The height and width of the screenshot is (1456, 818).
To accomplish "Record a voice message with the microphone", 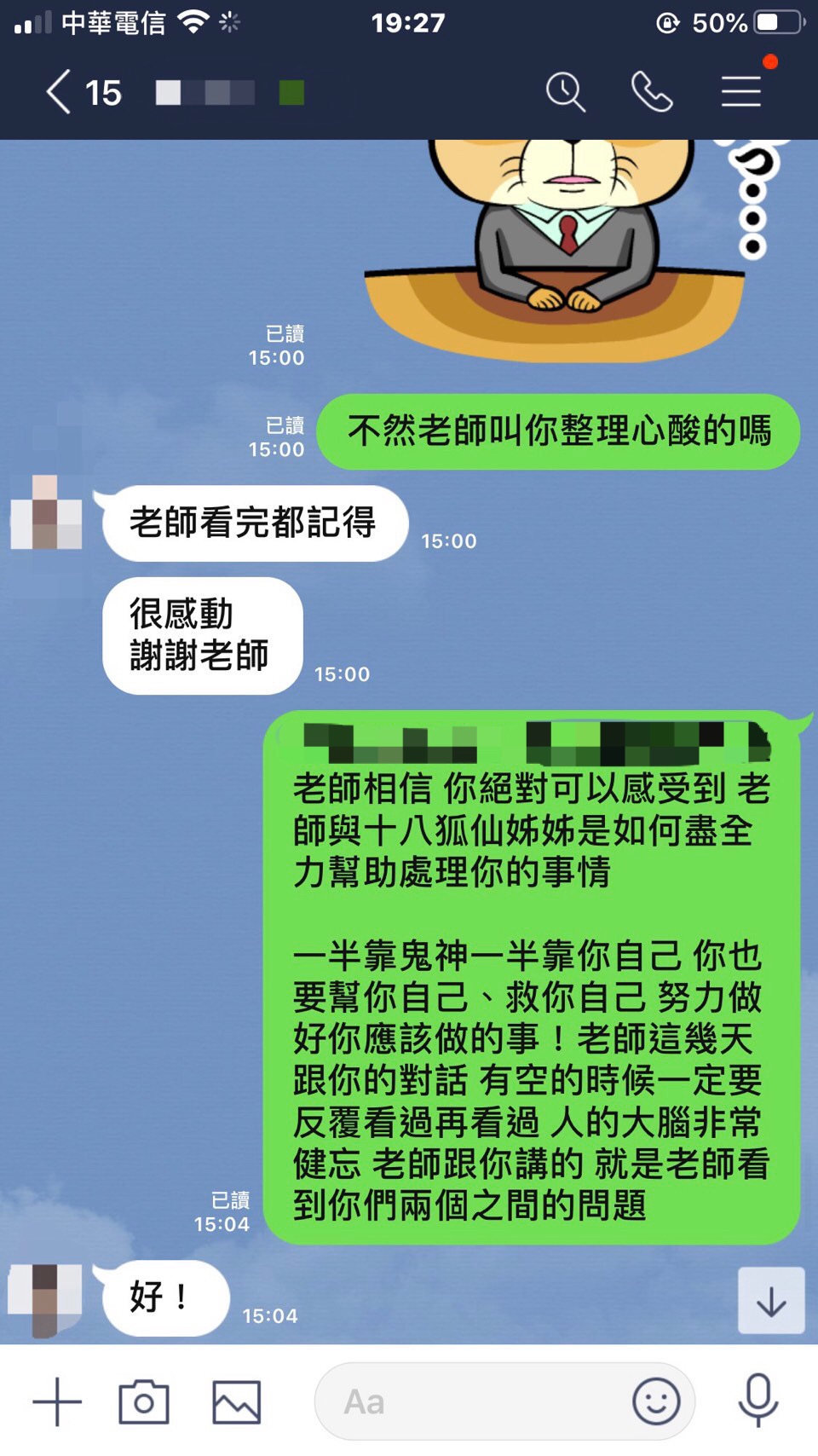I will pos(758,1401).
